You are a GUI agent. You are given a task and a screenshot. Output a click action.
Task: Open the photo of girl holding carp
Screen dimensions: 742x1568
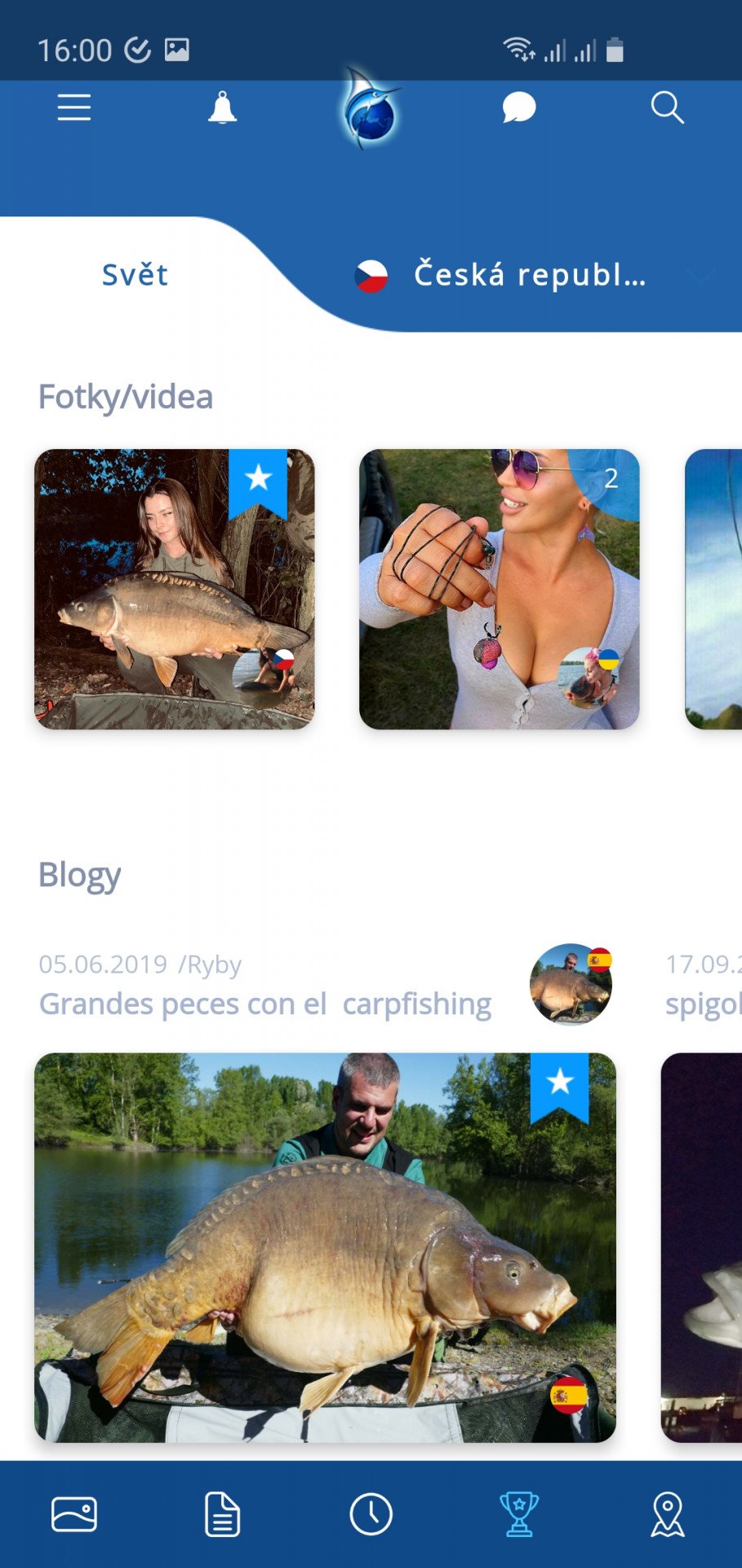pyautogui.click(x=174, y=589)
